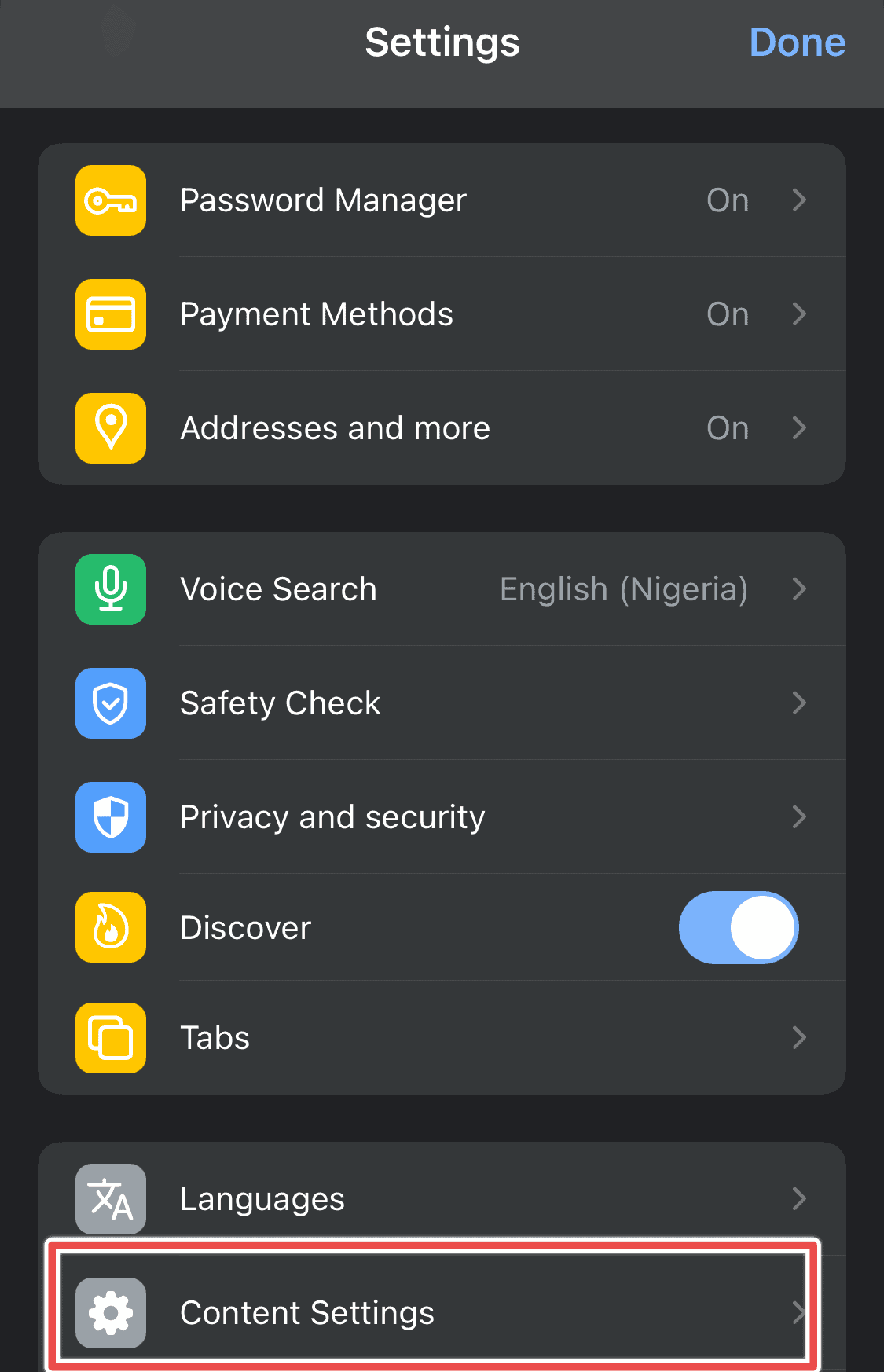
Task: Tap Done to close Settings
Action: (x=797, y=42)
